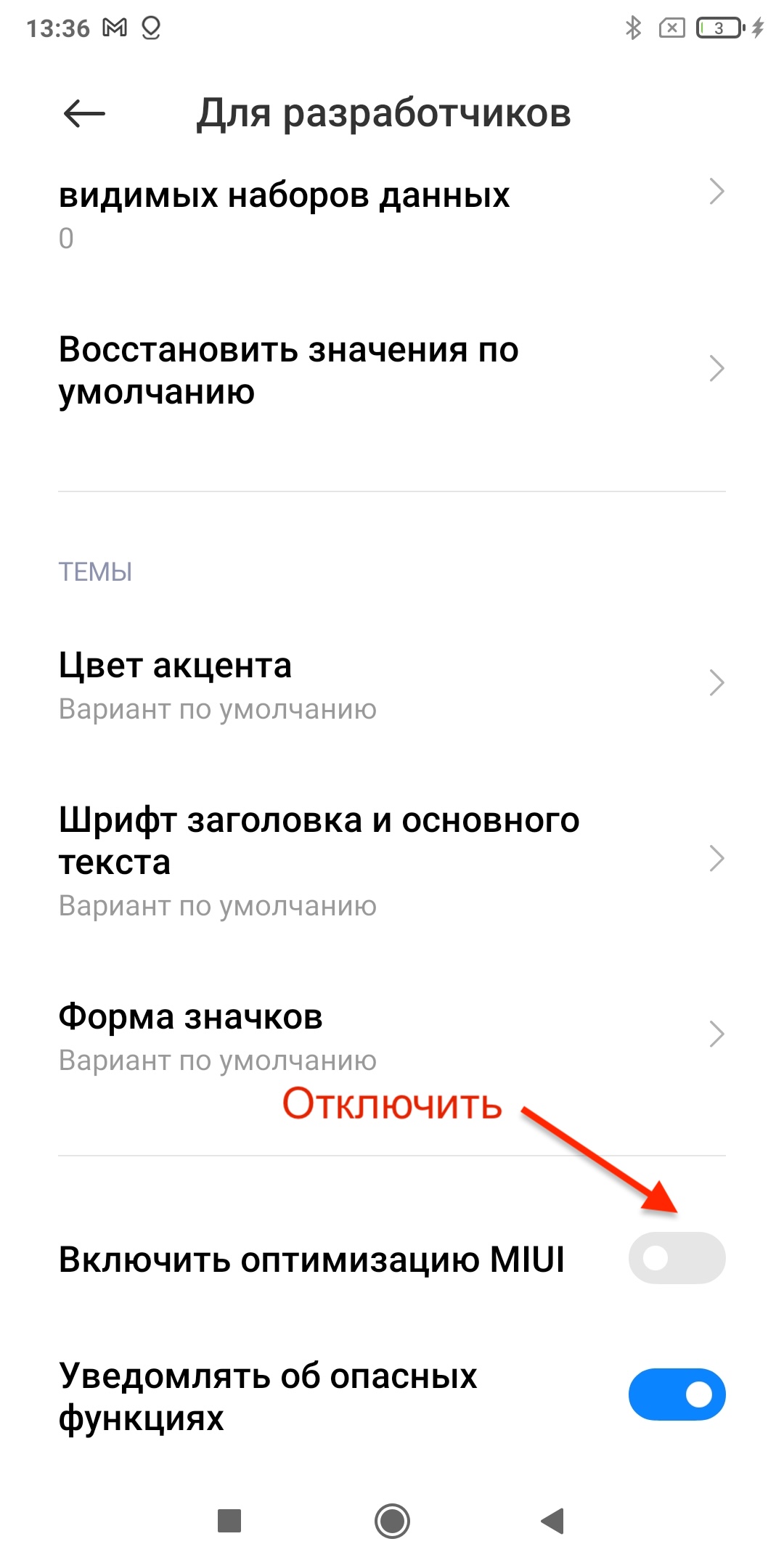Viewport: 784px width, 1568px height.
Task: Open recent apps with square button
Action: coord(229,1521)
